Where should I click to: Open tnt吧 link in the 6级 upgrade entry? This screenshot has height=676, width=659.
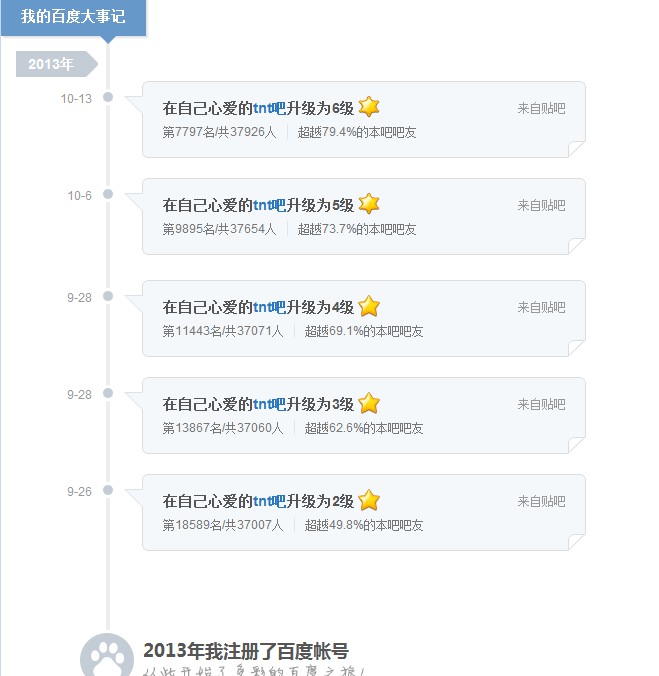click(x=269, y=108)
